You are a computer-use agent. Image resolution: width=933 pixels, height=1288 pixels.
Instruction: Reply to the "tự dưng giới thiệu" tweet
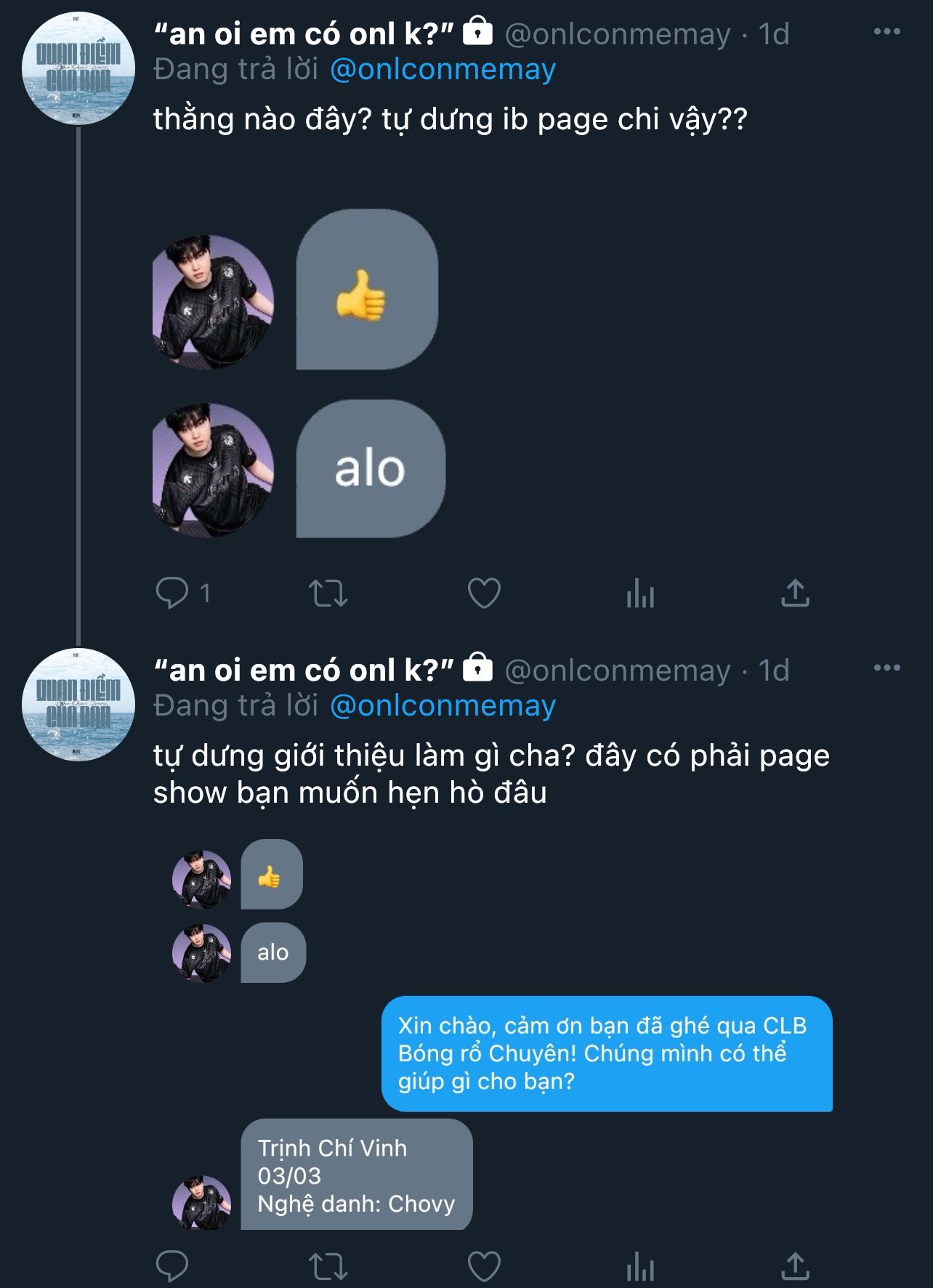coord(173,1266)
